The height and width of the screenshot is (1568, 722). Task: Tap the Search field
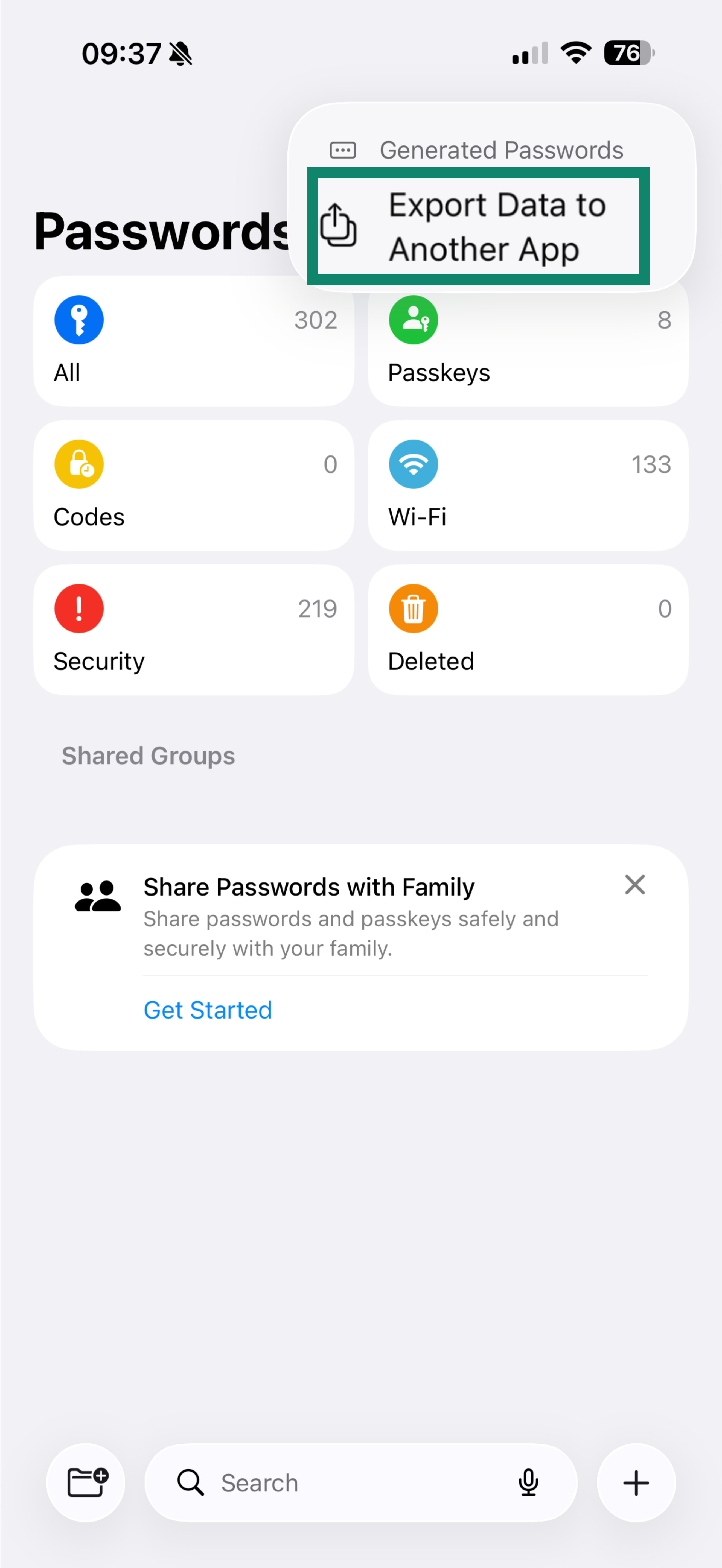click(x=341, y=1482)
